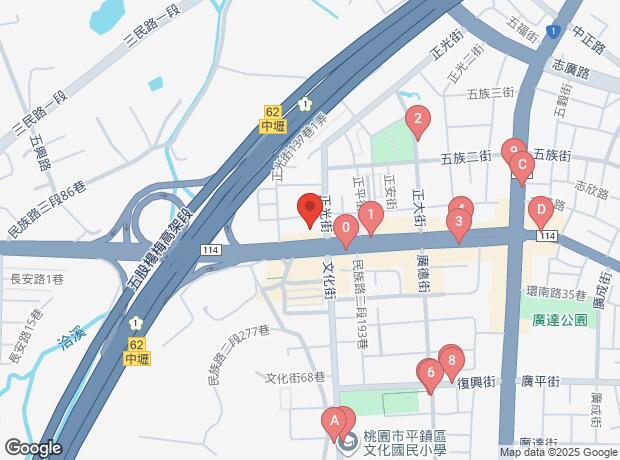Open map marker number 8
Viewport: 620px width, 460px height.
point(452,359)
